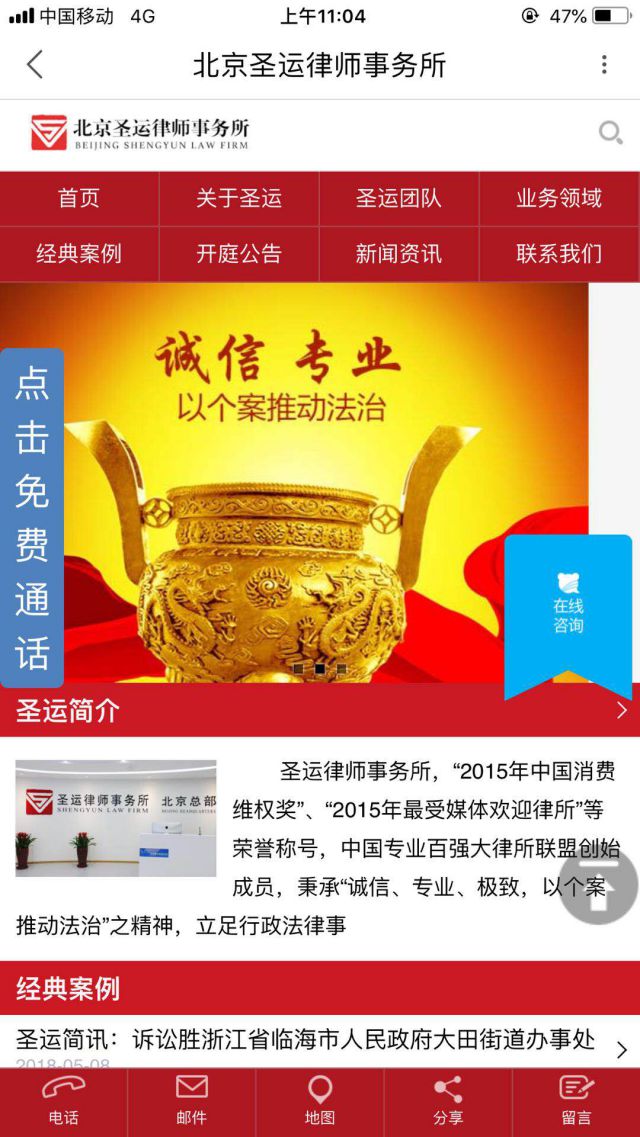Open the 圣运简讯 case news item
The height and width of the screenshot is (1137, 640).
pyautogui.click(x=306, y=1040)
